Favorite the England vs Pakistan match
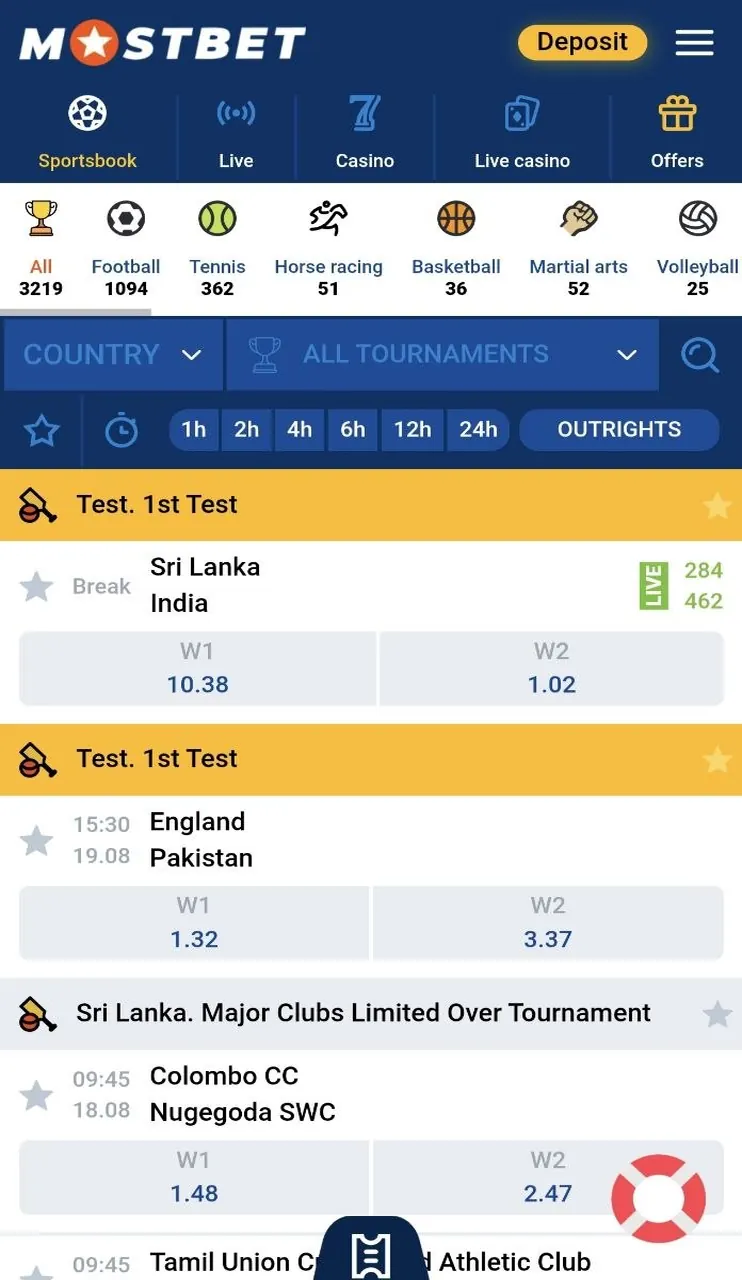The image size is (742, 1280). [37, 841]
